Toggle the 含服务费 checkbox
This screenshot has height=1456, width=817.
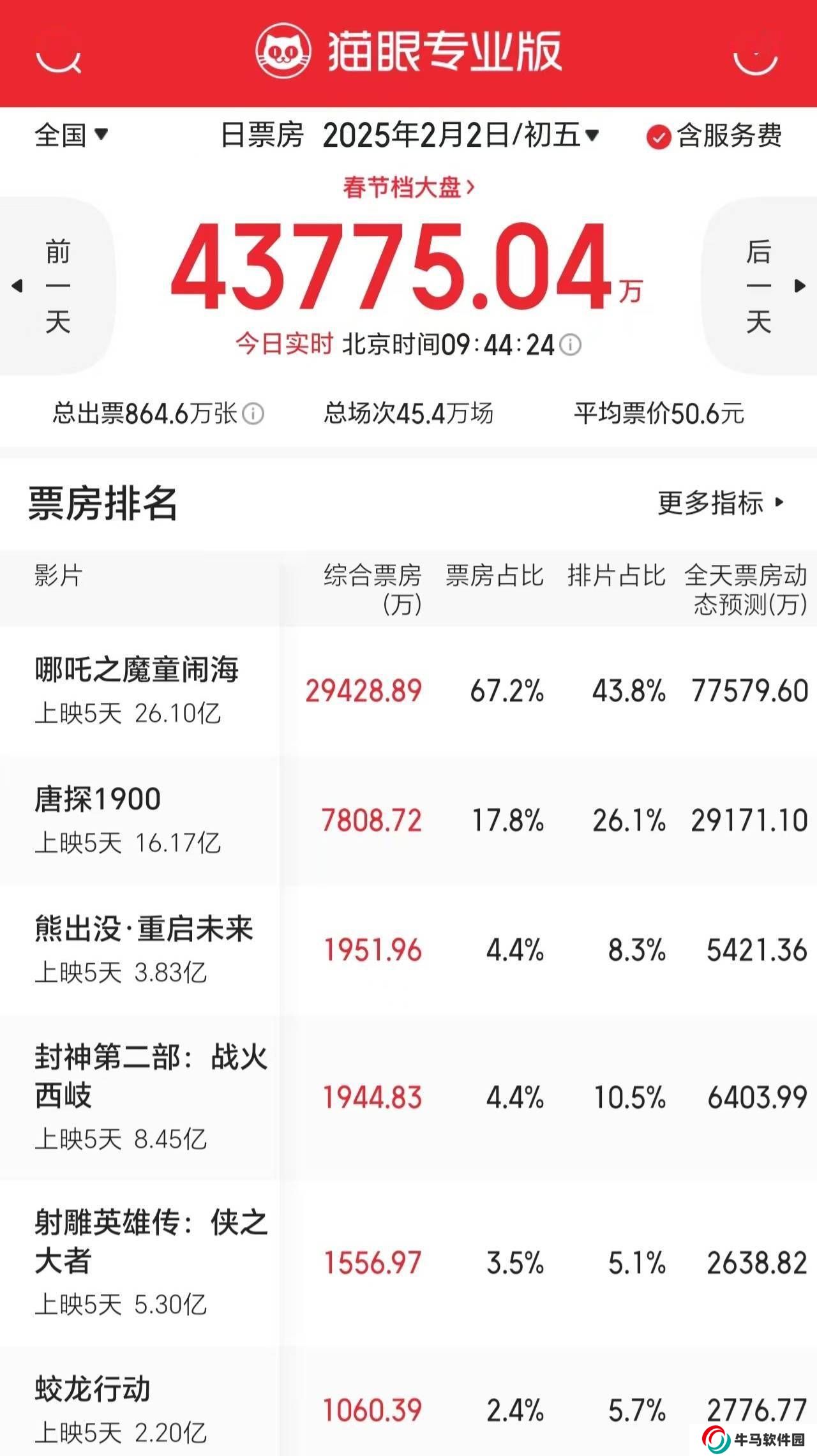658,136
